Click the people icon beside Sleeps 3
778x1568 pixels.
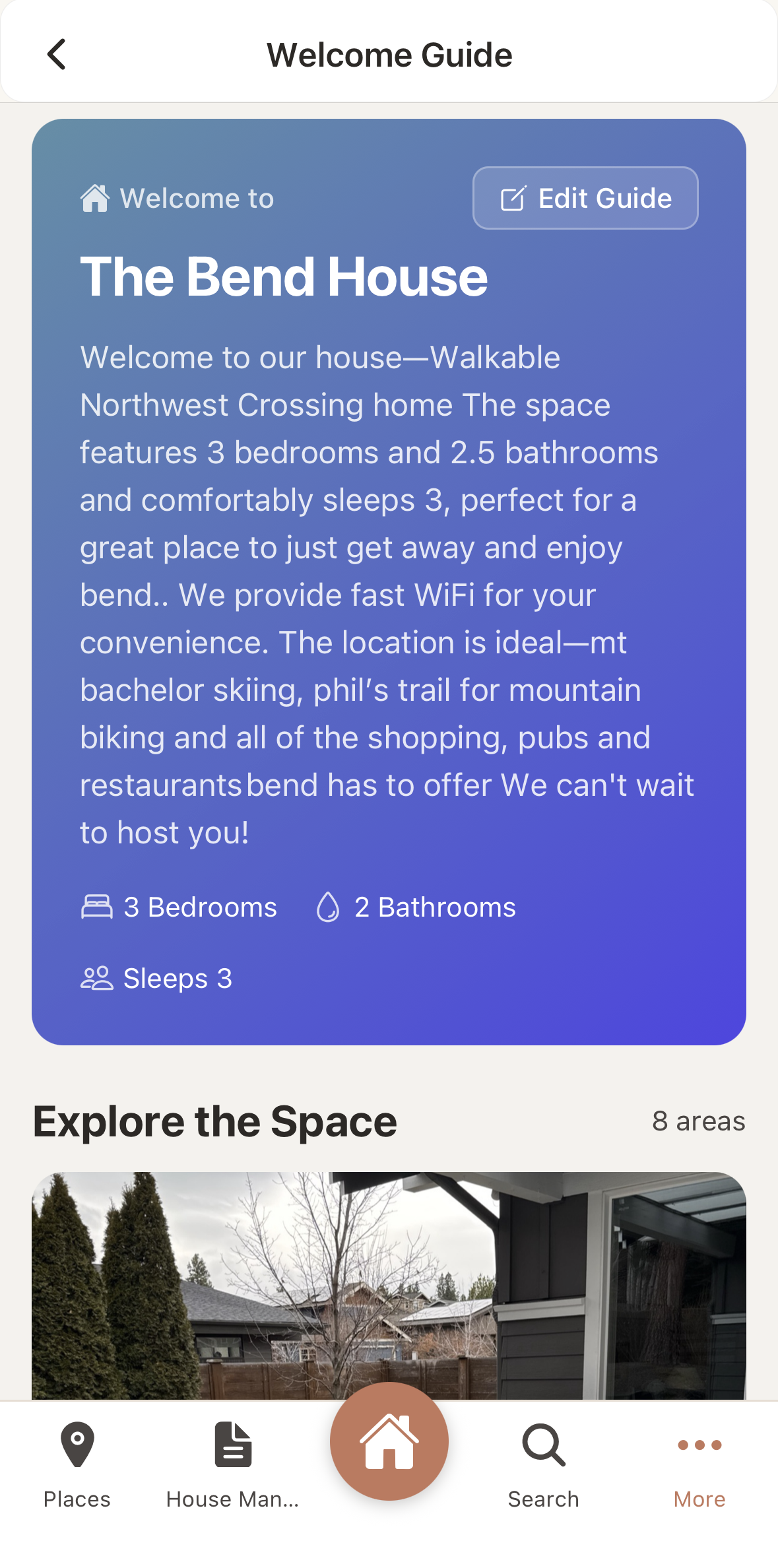coord(96,977)
